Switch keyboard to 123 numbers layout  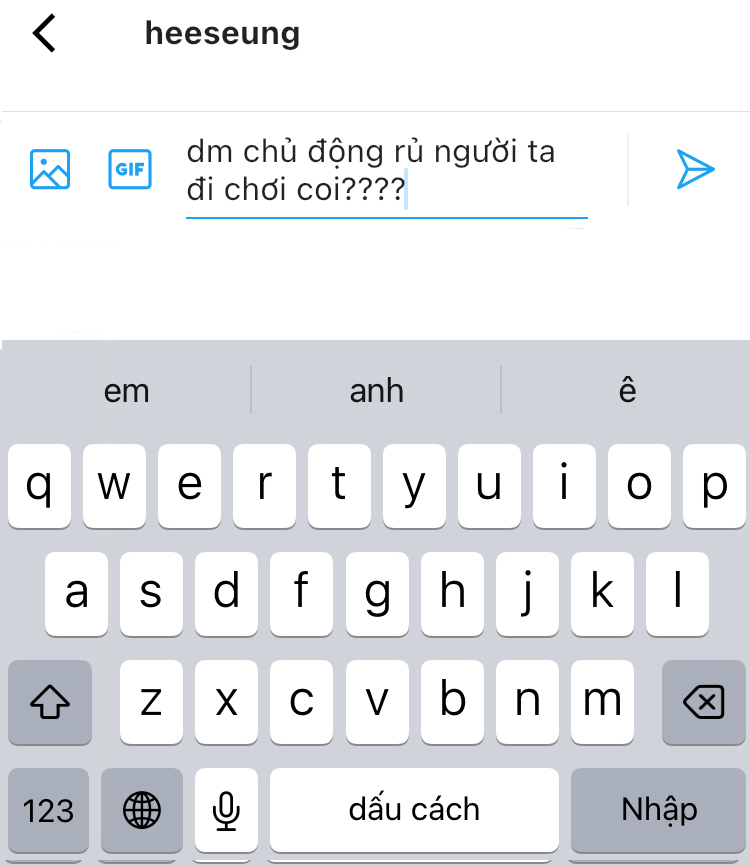(49, 810)
